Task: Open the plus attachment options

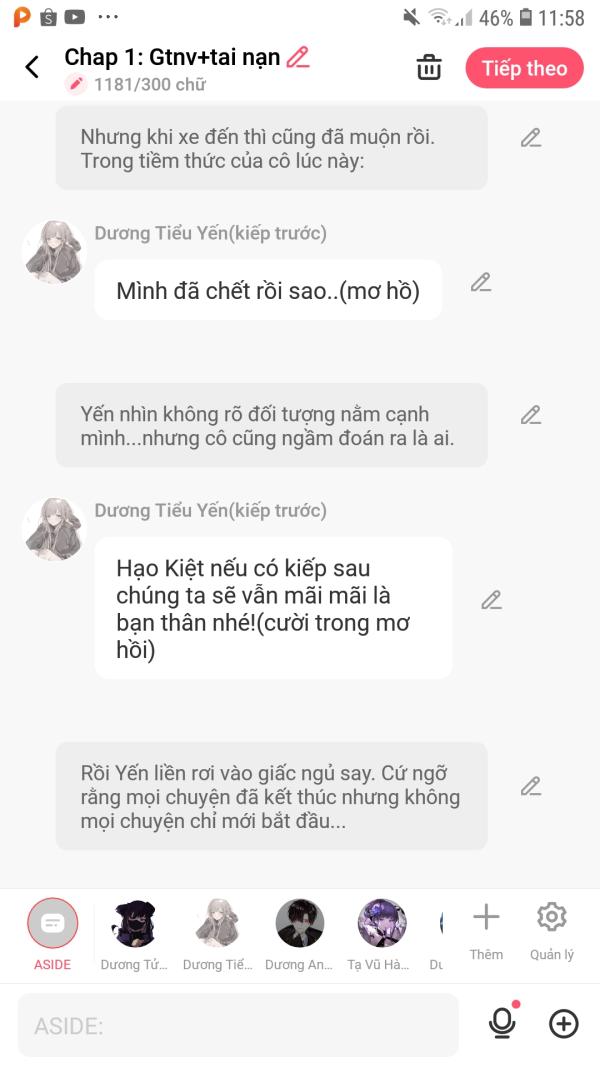Action: [564, 1024]
